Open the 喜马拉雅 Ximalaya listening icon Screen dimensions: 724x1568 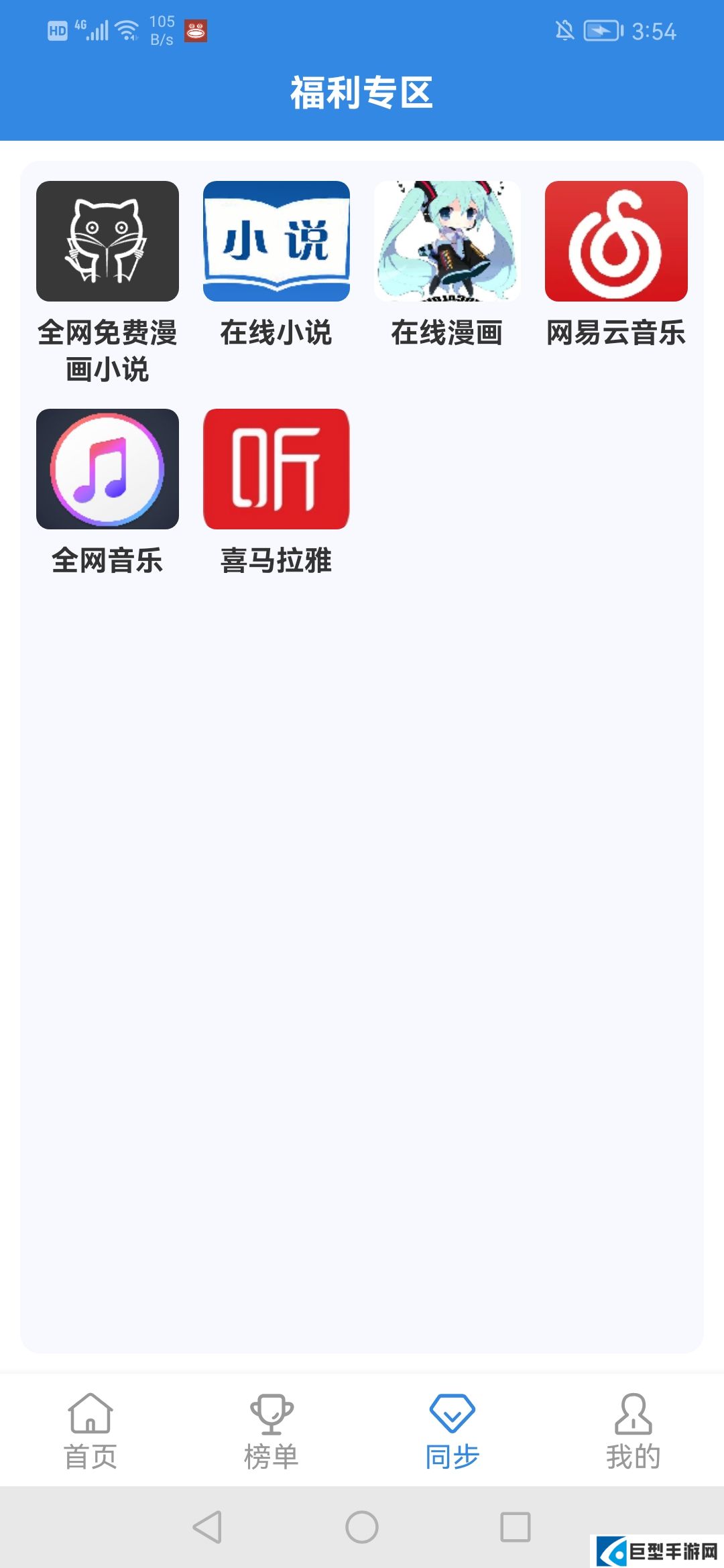pos(276,469)
